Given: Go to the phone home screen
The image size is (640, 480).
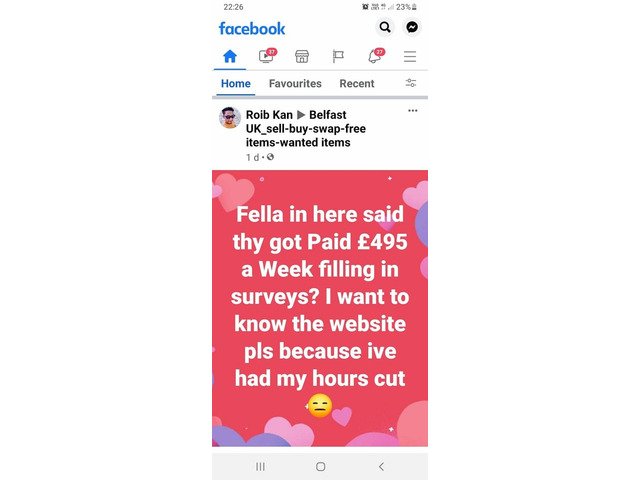Looking at the screenshot, I should tap(320, 466).
